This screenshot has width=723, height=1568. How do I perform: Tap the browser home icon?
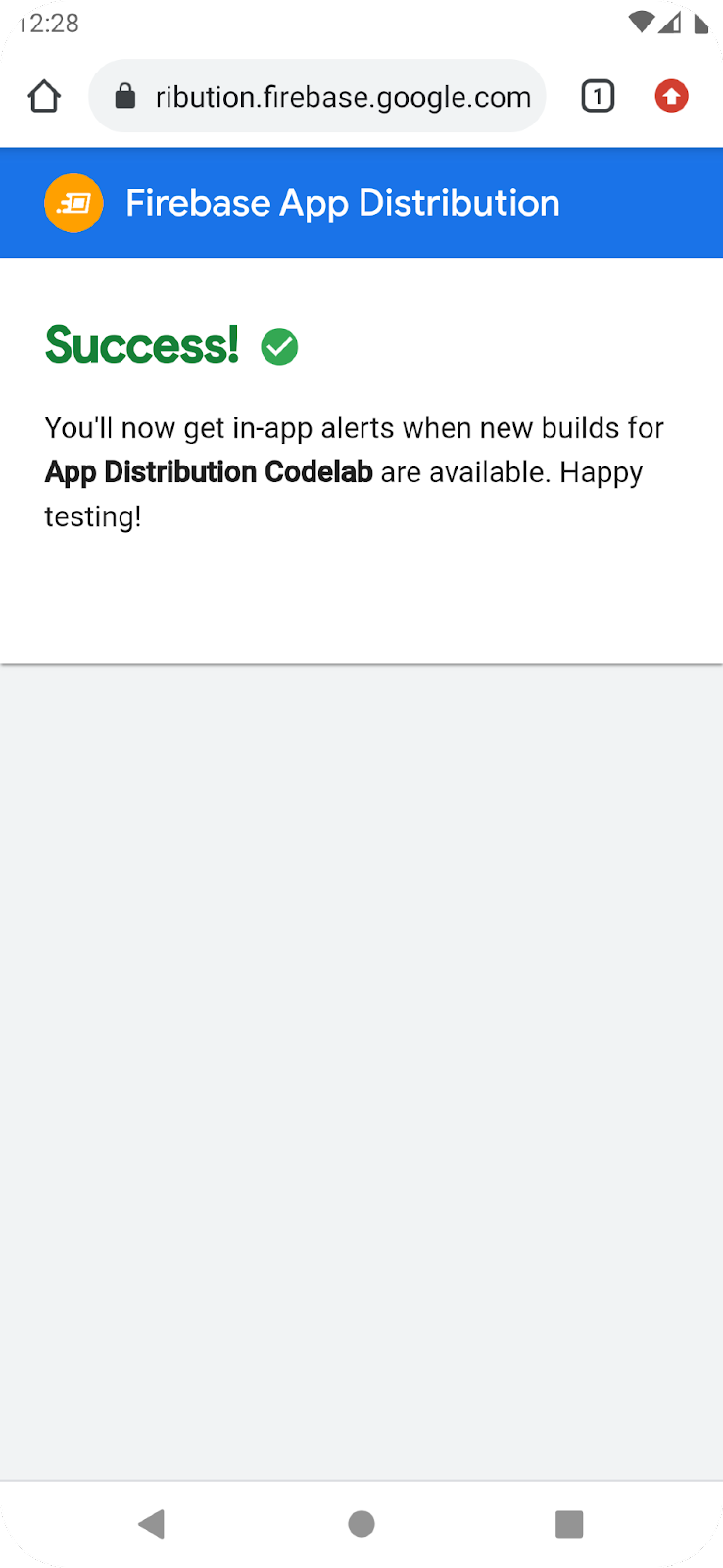(44, 97)
